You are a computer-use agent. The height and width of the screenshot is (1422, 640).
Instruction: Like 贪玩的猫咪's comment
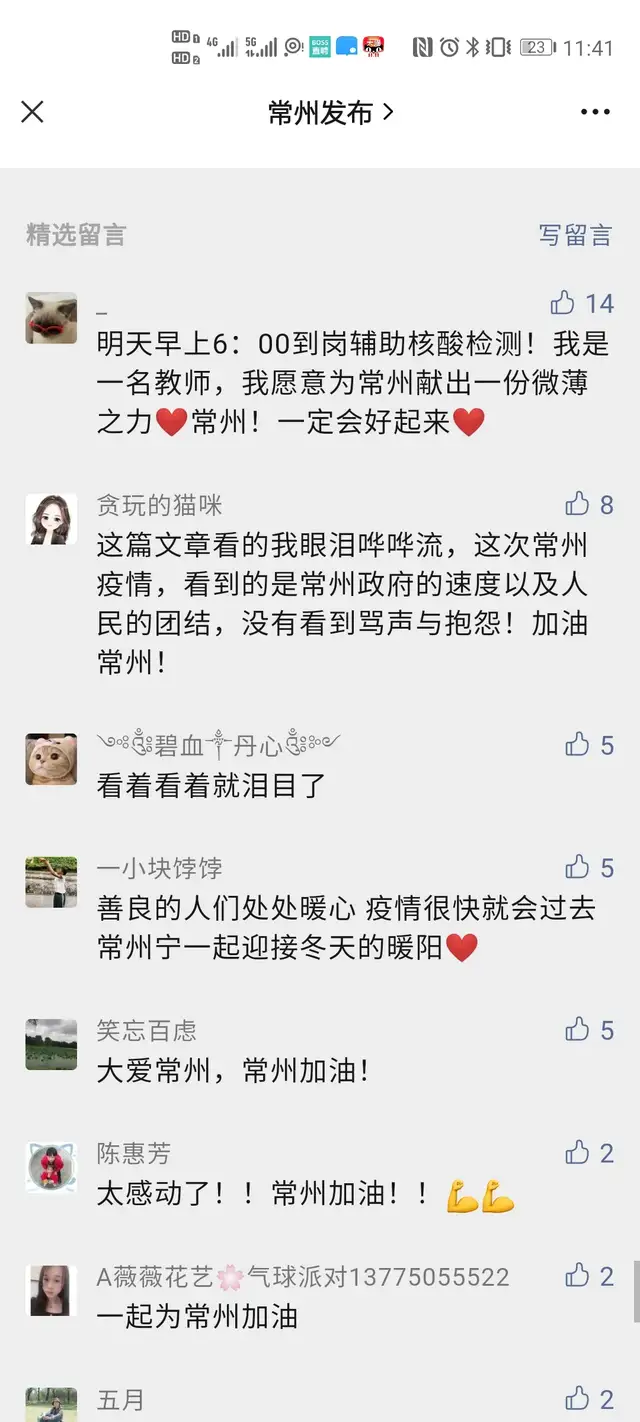(577, 504)
